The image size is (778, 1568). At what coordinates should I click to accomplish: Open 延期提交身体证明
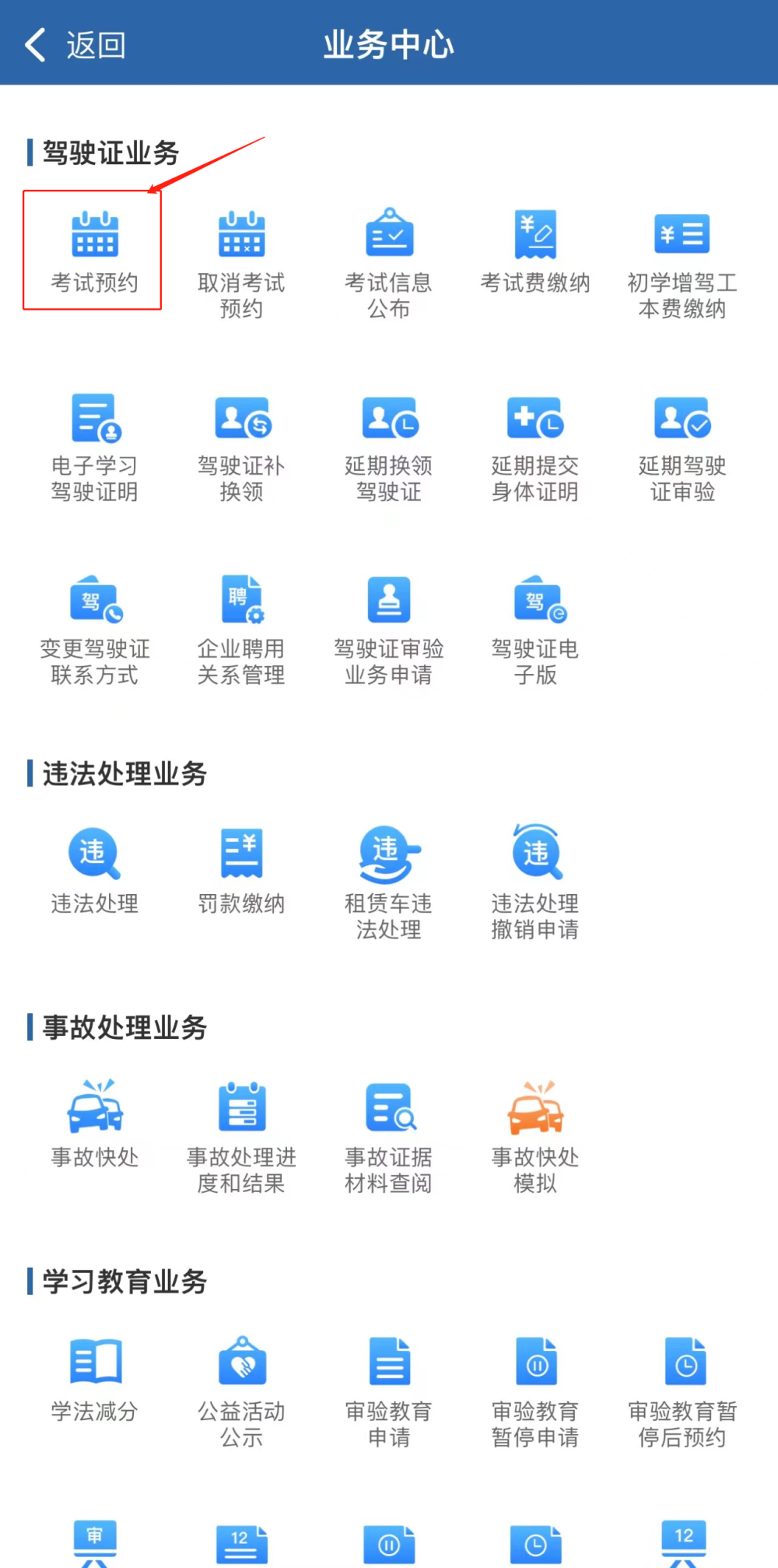click(x=535, y=445)
